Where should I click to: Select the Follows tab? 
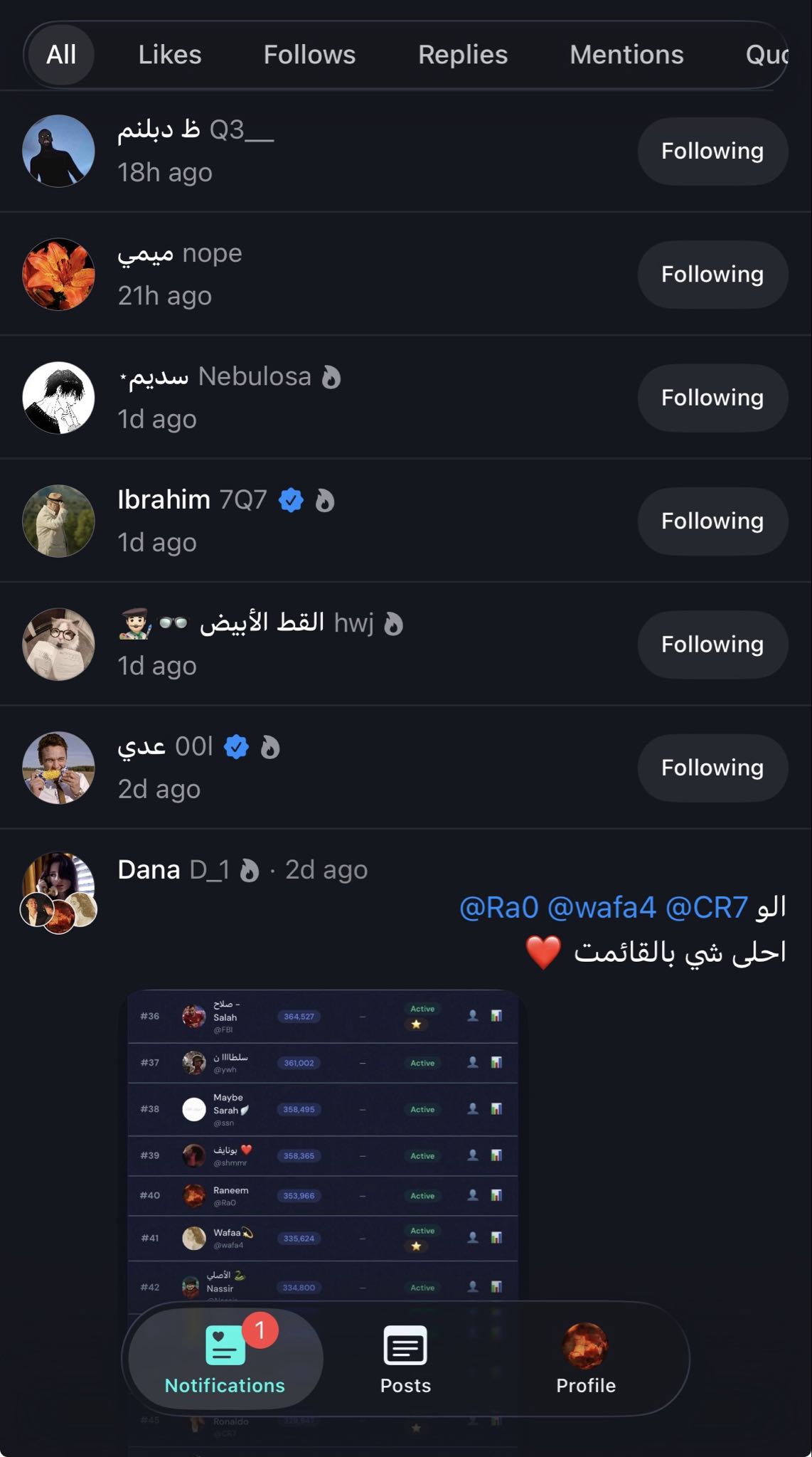(x=309, y=55)
